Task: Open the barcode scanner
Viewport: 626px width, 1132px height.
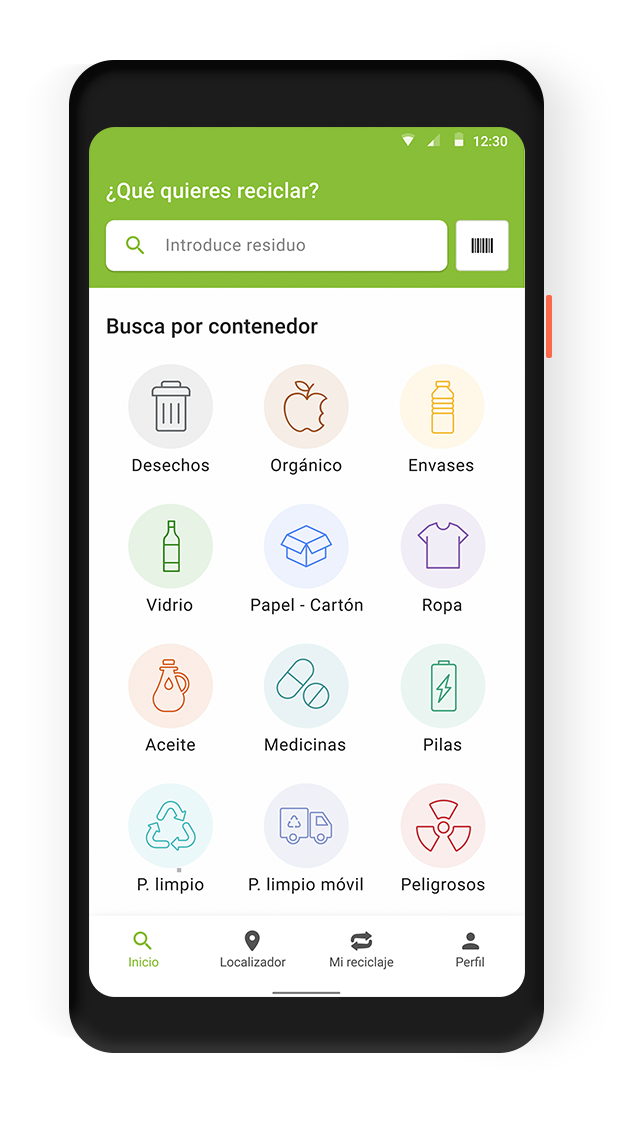Action: coord(482,245)
